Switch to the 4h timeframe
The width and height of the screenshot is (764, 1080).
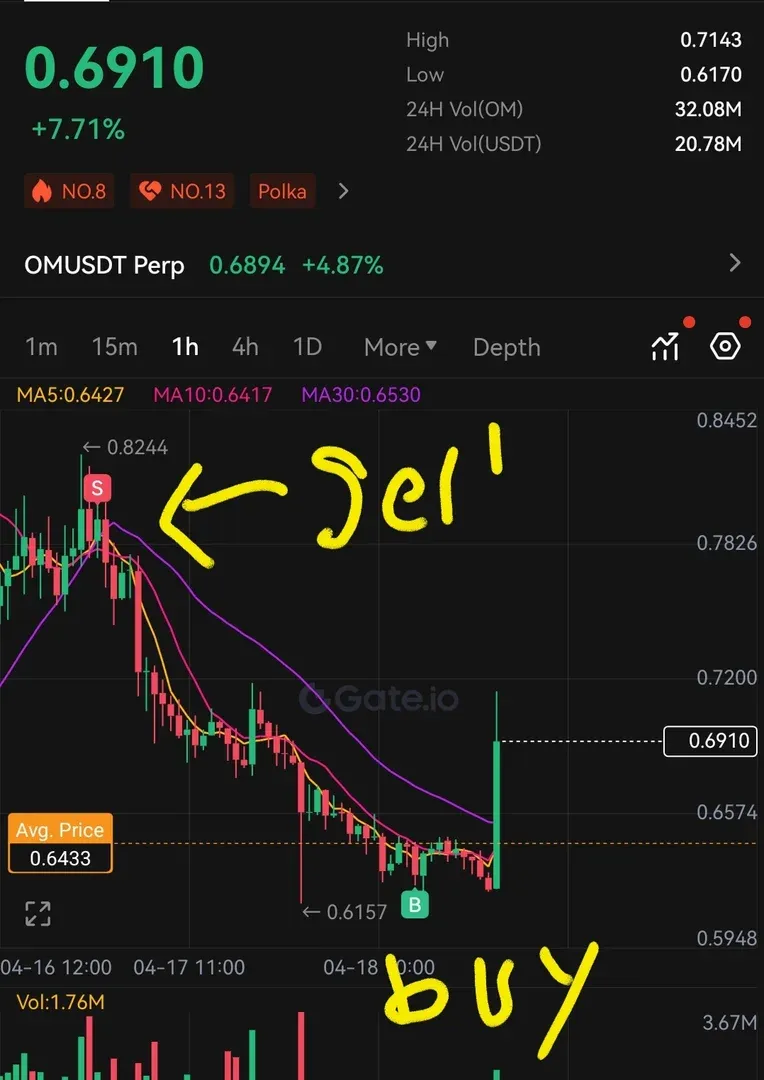(245, 347)
